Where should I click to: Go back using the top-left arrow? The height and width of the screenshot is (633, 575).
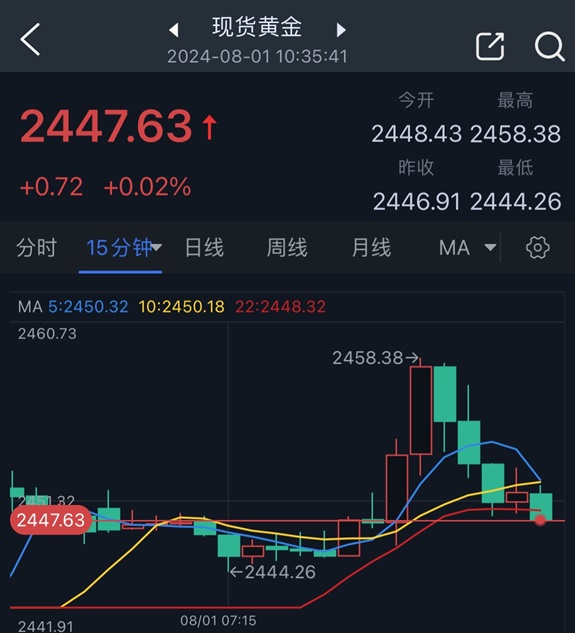[x=30, y=39]
